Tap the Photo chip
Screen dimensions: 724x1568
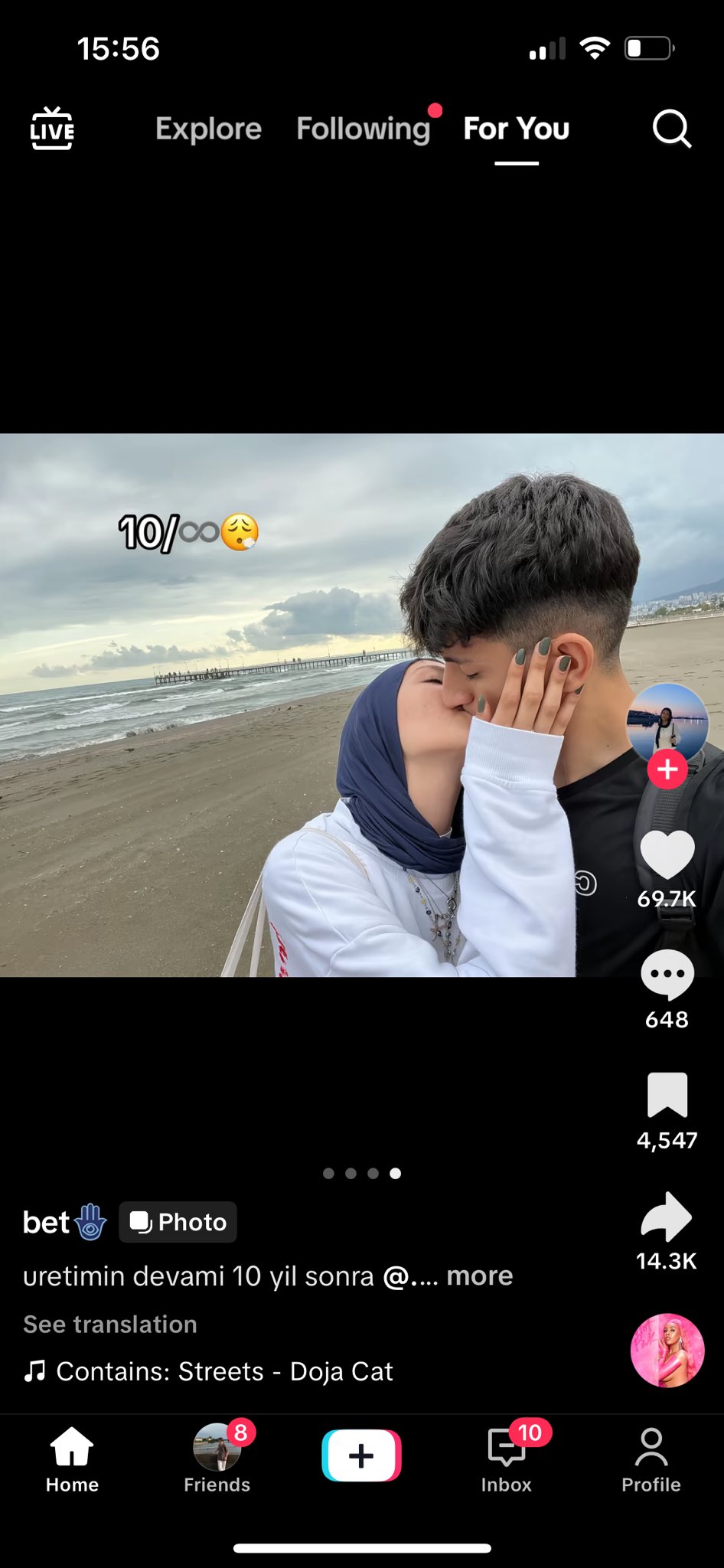[178, 1222]
